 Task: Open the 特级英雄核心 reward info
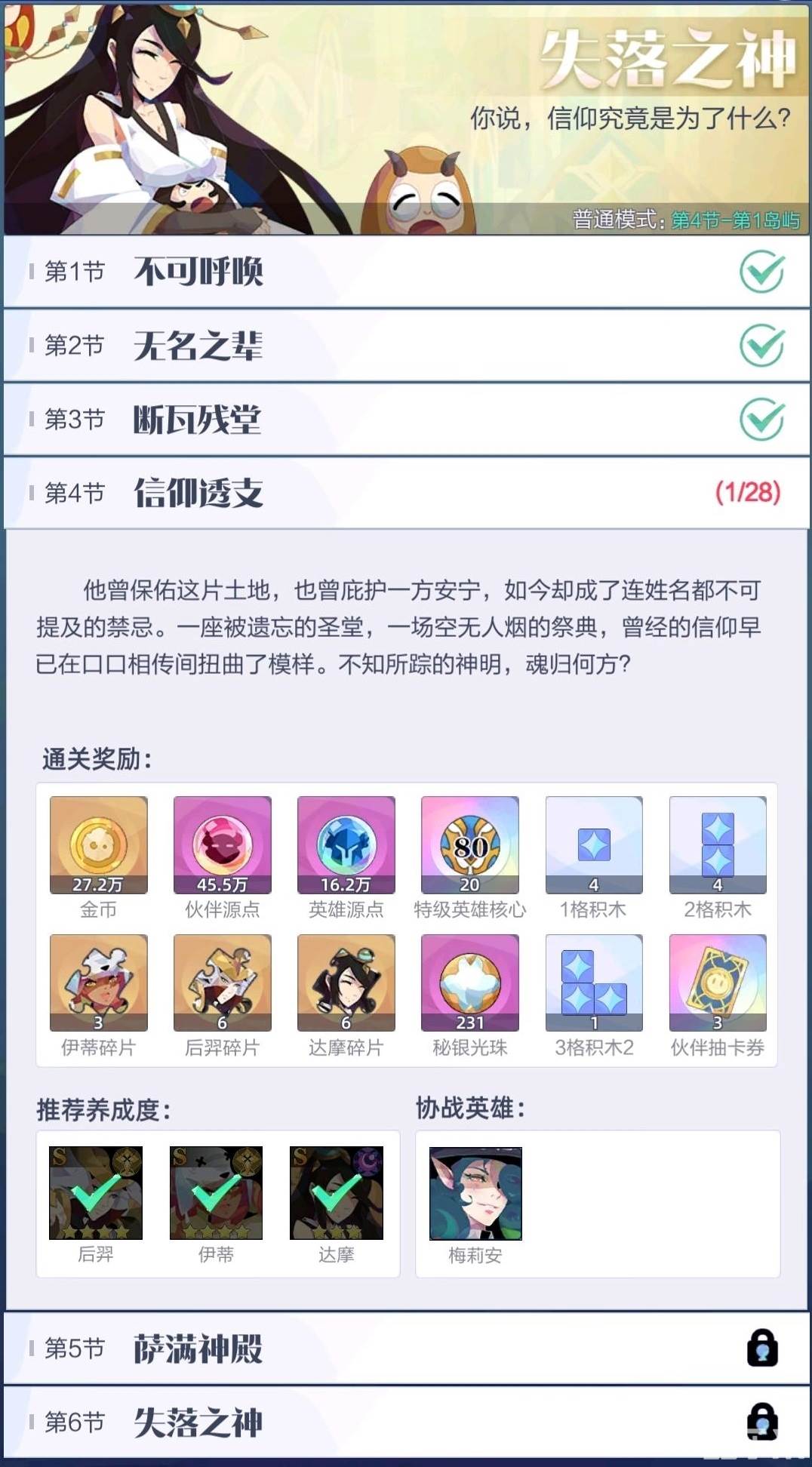click(470, 845)
